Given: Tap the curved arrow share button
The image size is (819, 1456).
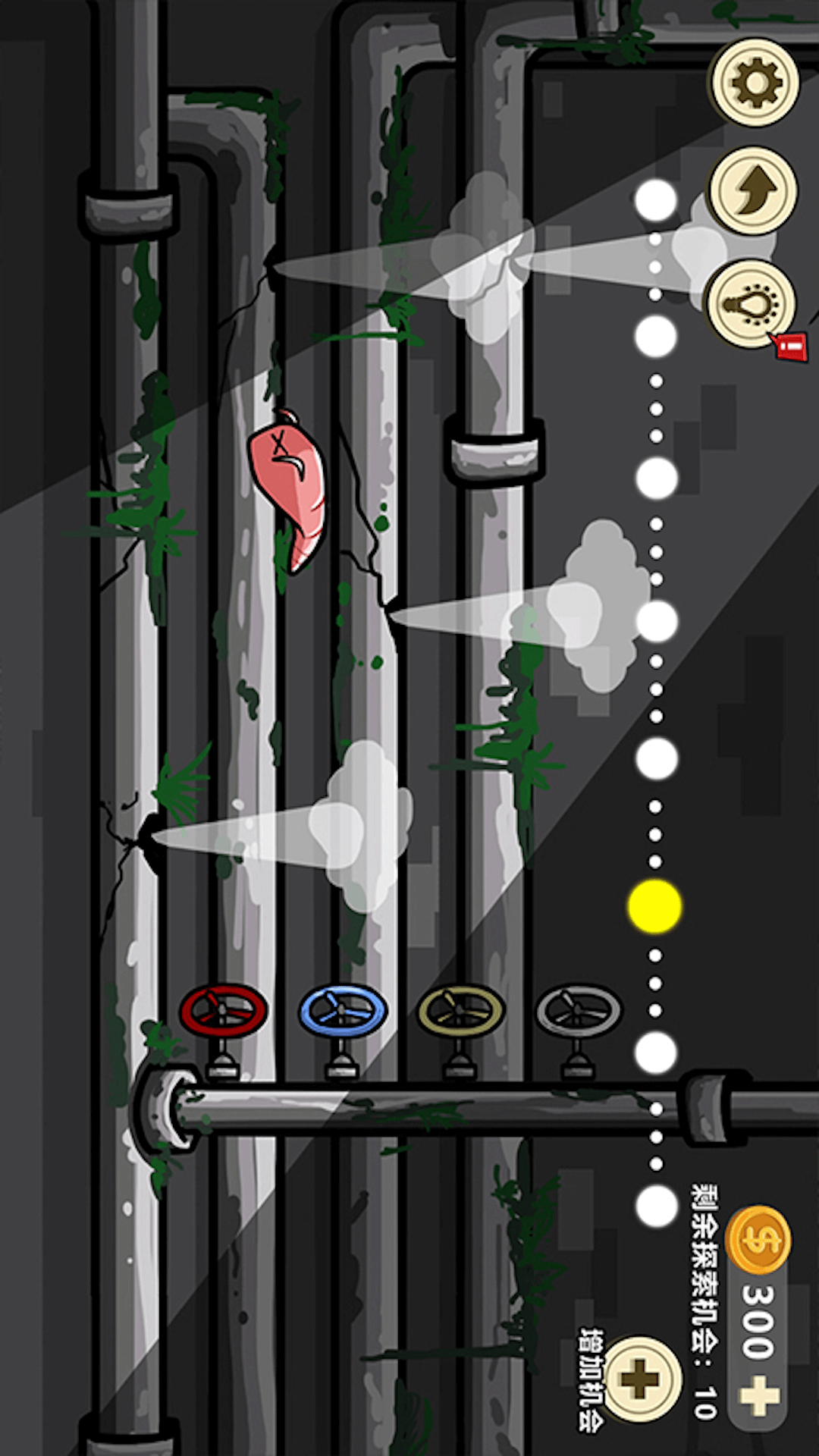Looking at the screenshot, I should 753,191.
